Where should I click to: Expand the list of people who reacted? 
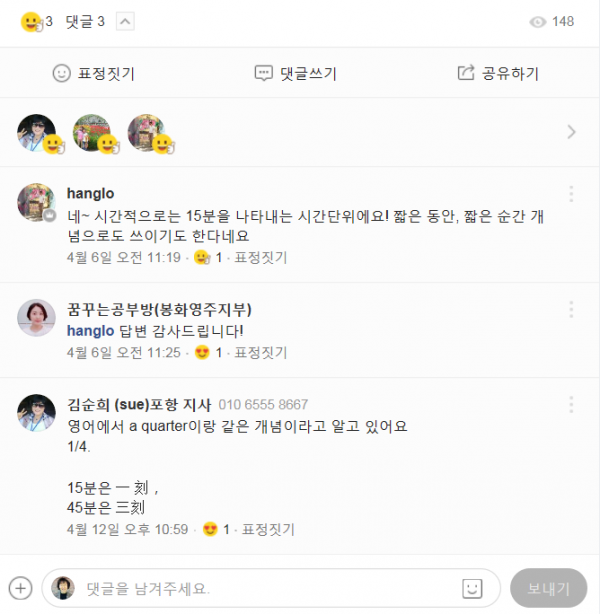(571, 132)
